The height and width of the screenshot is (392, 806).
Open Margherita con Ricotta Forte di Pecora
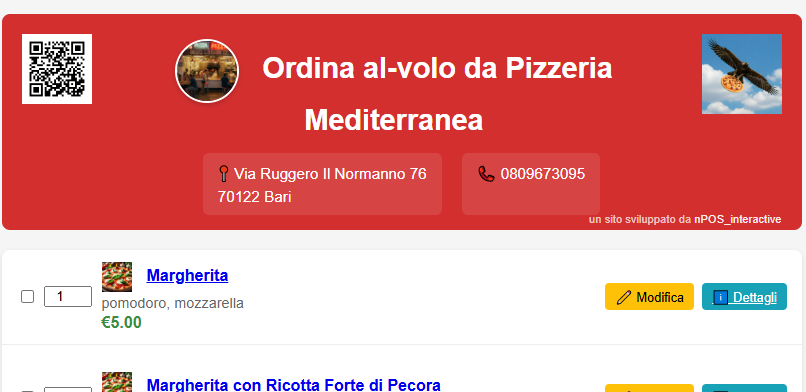[x=294, y=385]
